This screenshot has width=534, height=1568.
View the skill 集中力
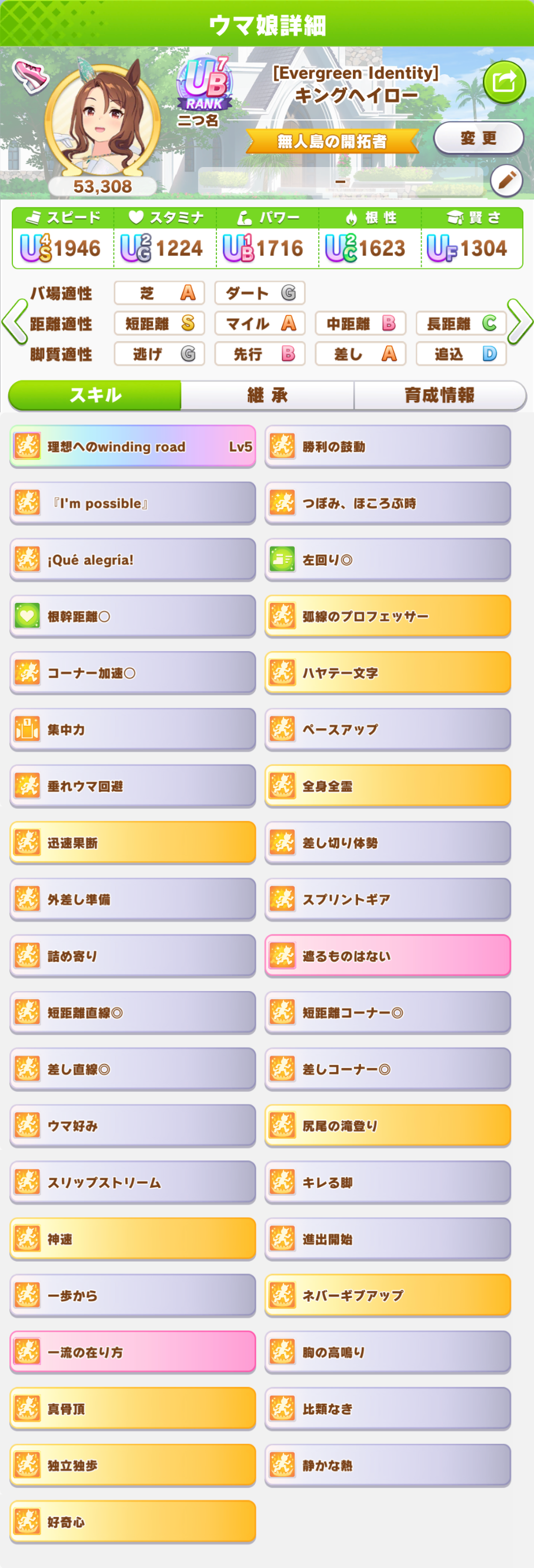(x=132, y=729)
